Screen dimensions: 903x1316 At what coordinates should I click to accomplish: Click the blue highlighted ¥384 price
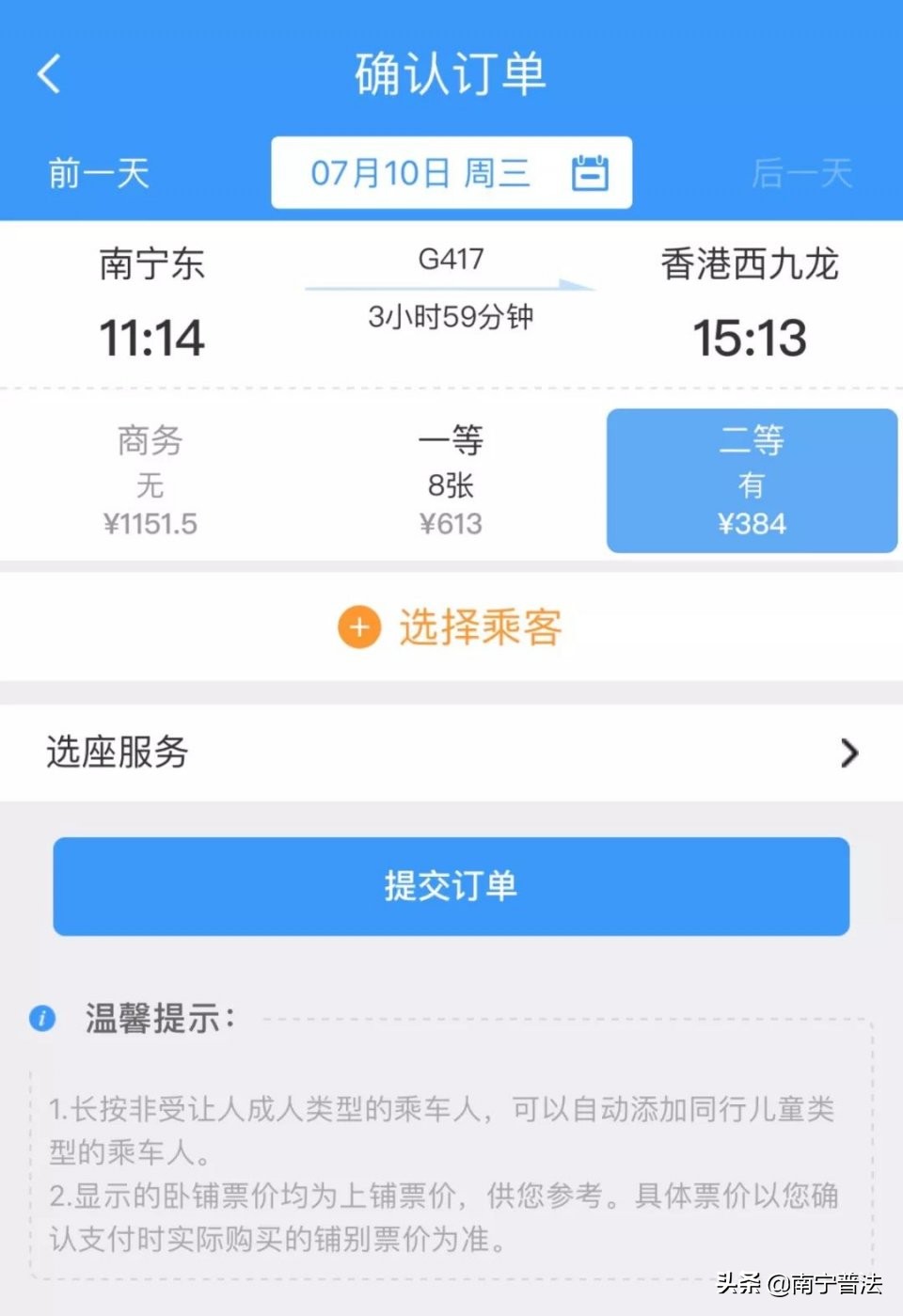[752, 524]
